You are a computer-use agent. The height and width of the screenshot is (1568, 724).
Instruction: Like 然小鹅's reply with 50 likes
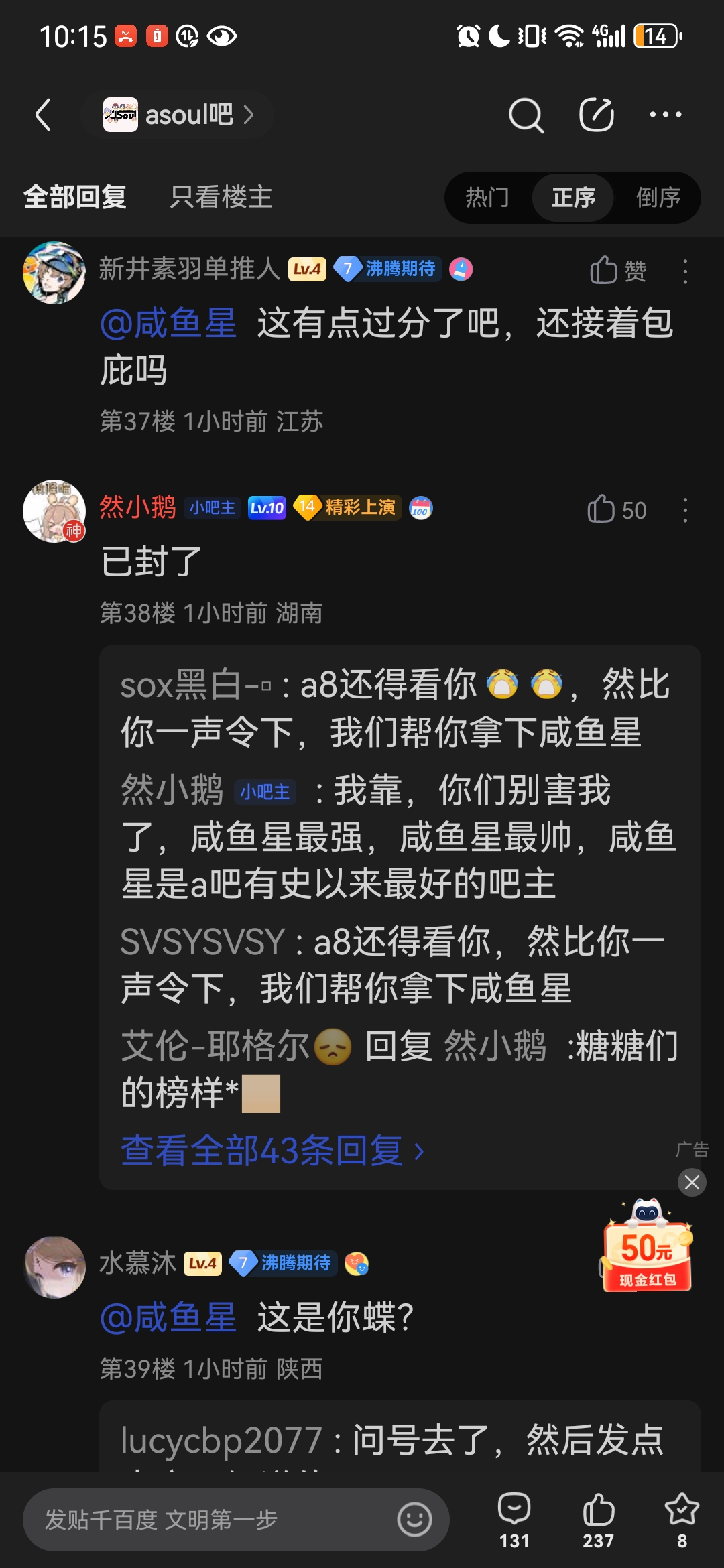tap(617, 510)
